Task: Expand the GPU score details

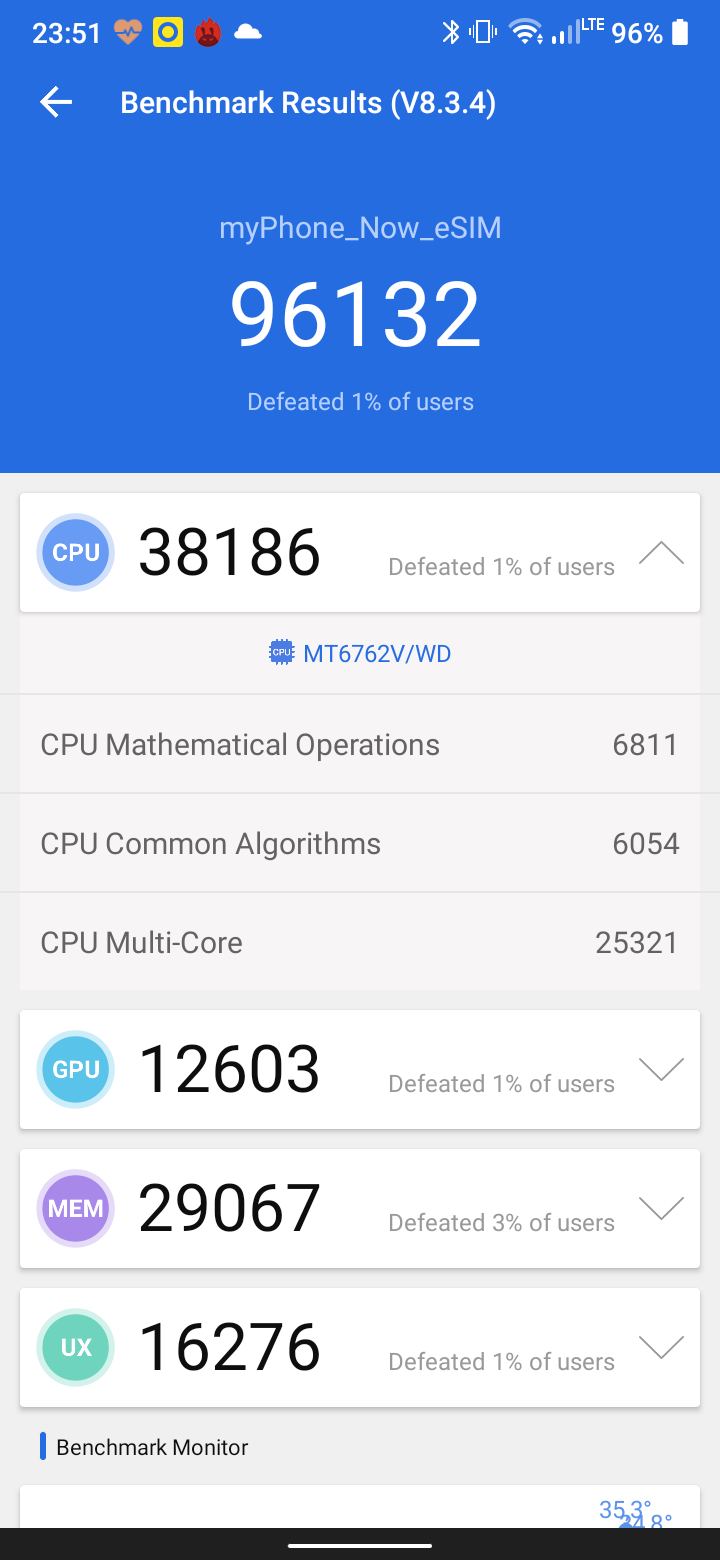Action: click(x=661, y=1070)
